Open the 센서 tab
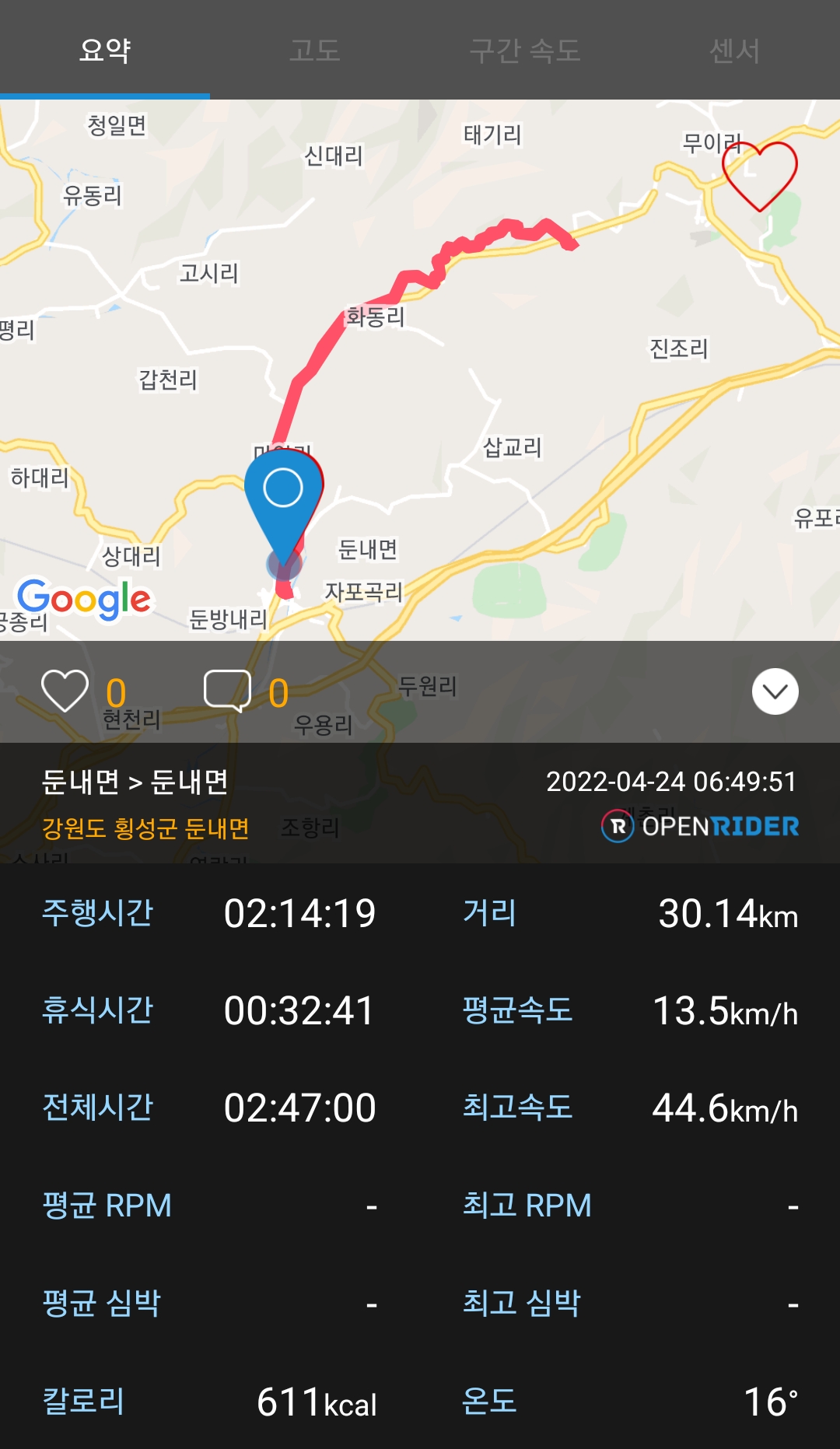The width and height of the screenshot is (840, 1449). [x=735, y=51]
